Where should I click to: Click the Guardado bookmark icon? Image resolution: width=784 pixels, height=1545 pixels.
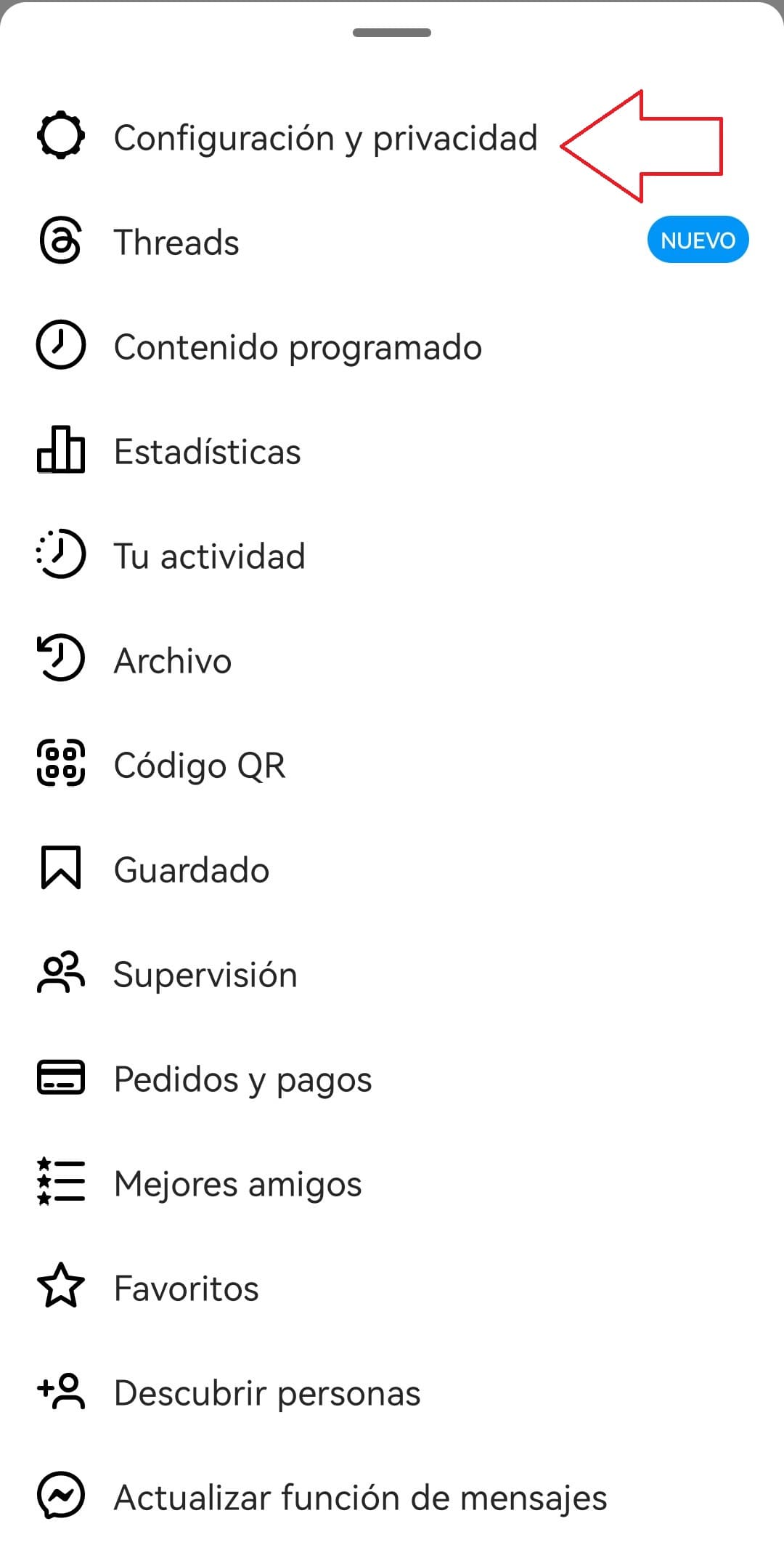61,869
